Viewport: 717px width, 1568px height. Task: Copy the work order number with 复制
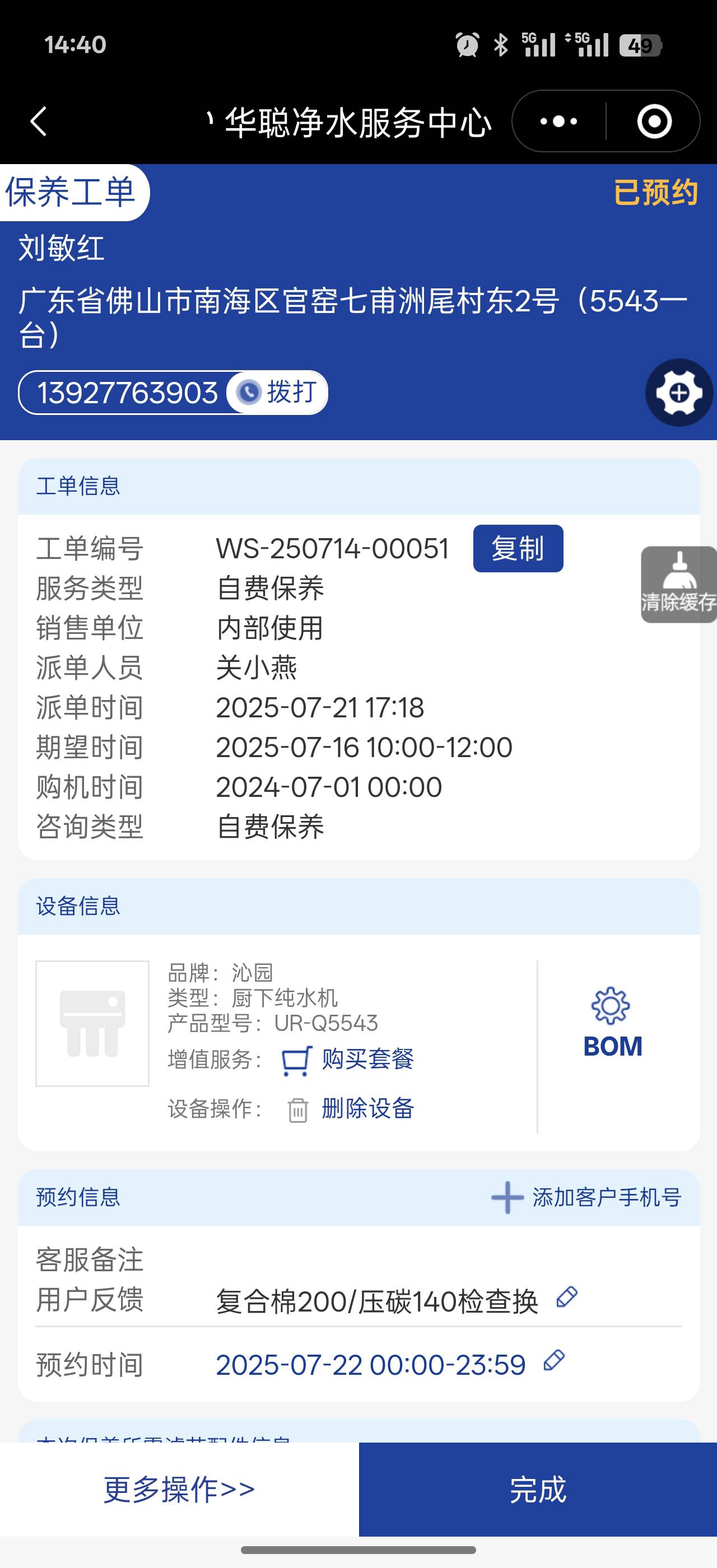point(518,548)
